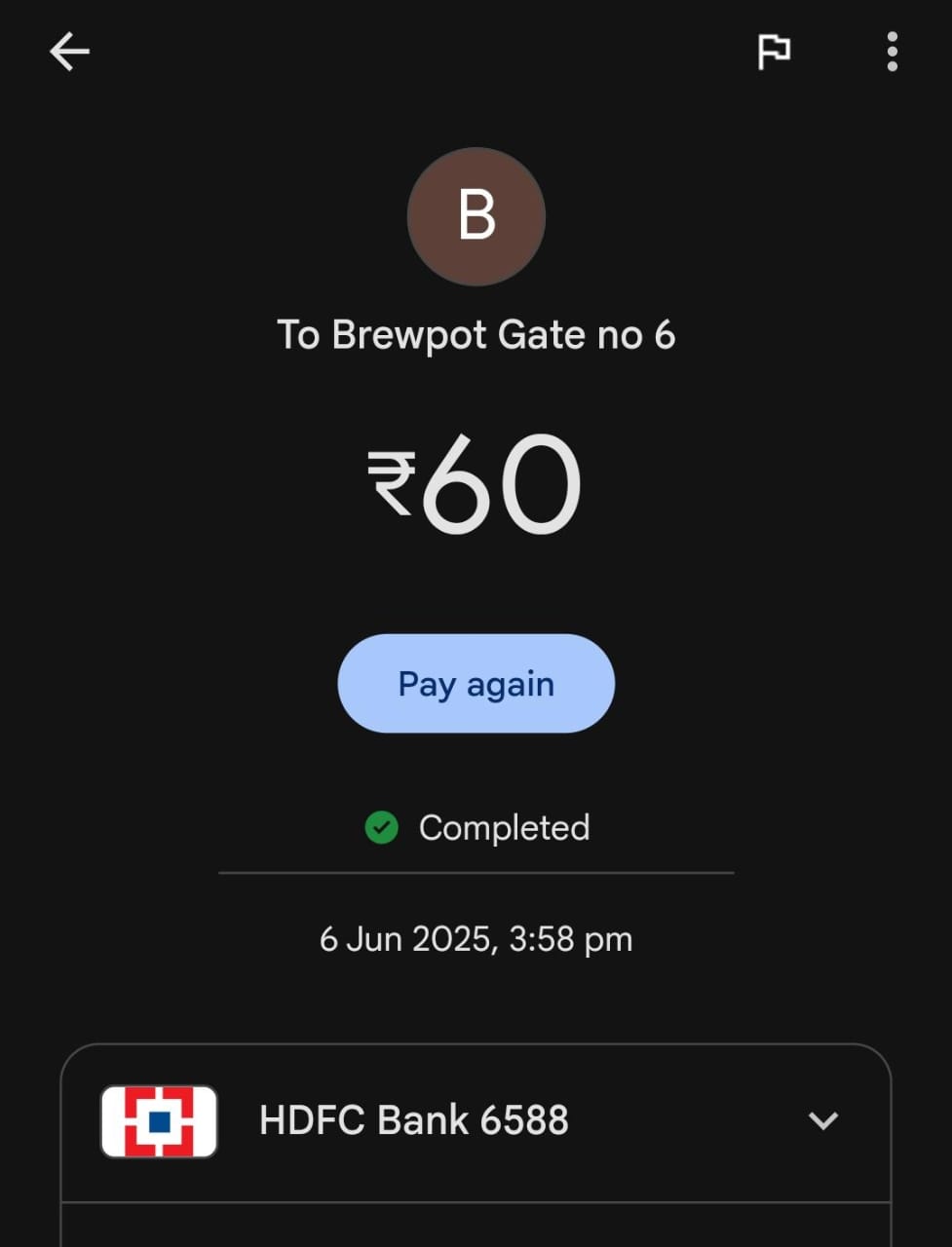Viewport: 952px width, 1247px height.
Task: Go back using the arrow icon
Action: pyautogui.click(x=69, y=52)
